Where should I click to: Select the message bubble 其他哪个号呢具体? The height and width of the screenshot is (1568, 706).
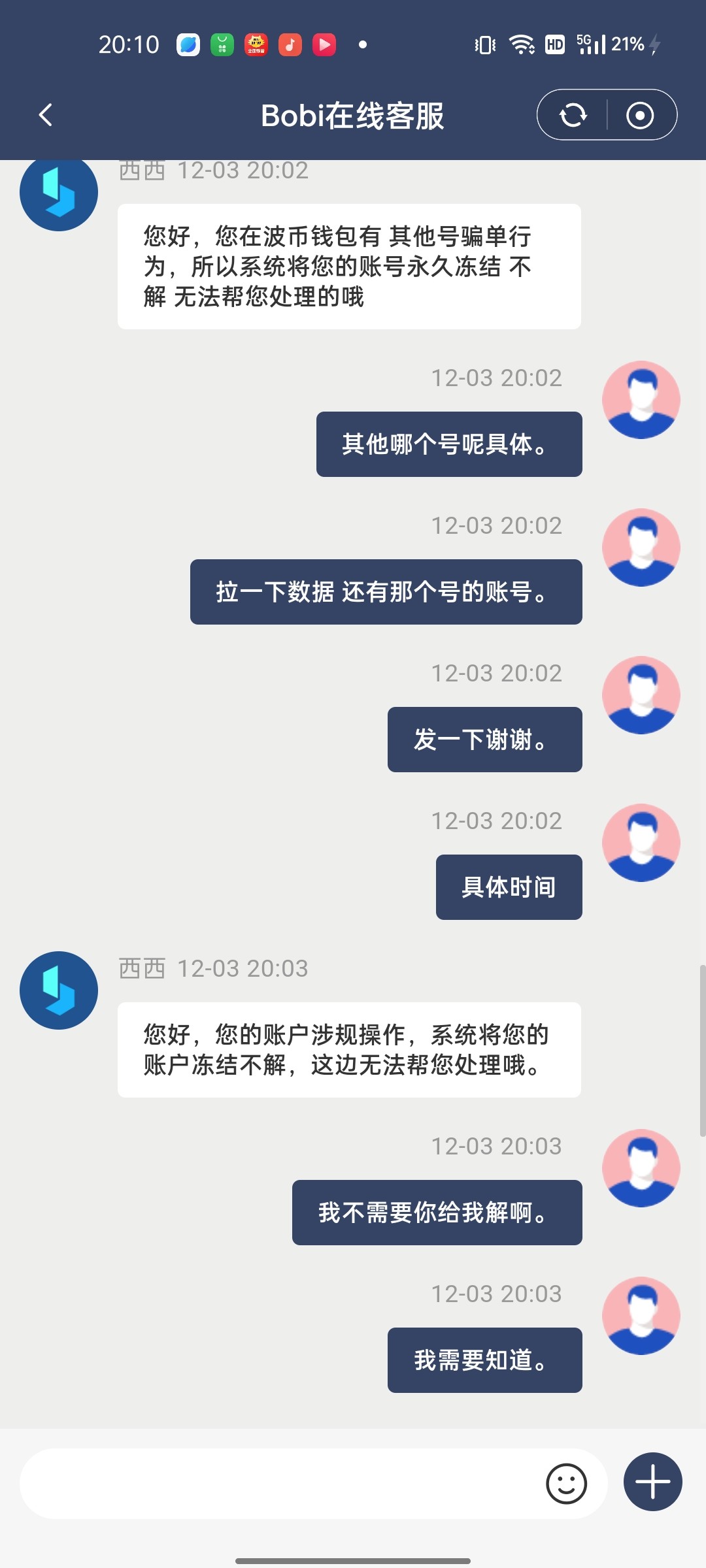[449, 444]
